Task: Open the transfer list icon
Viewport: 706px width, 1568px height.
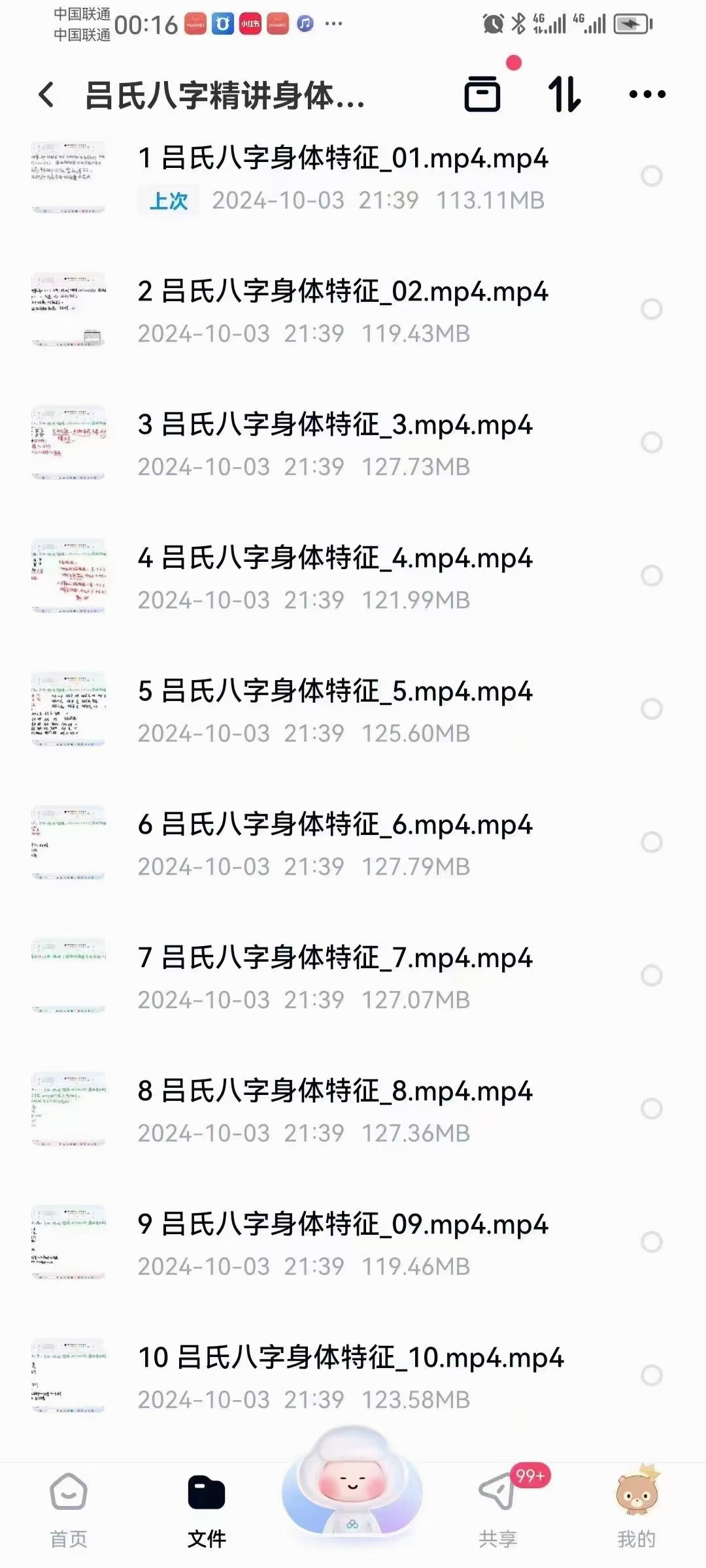Action: tap(482, 95)
